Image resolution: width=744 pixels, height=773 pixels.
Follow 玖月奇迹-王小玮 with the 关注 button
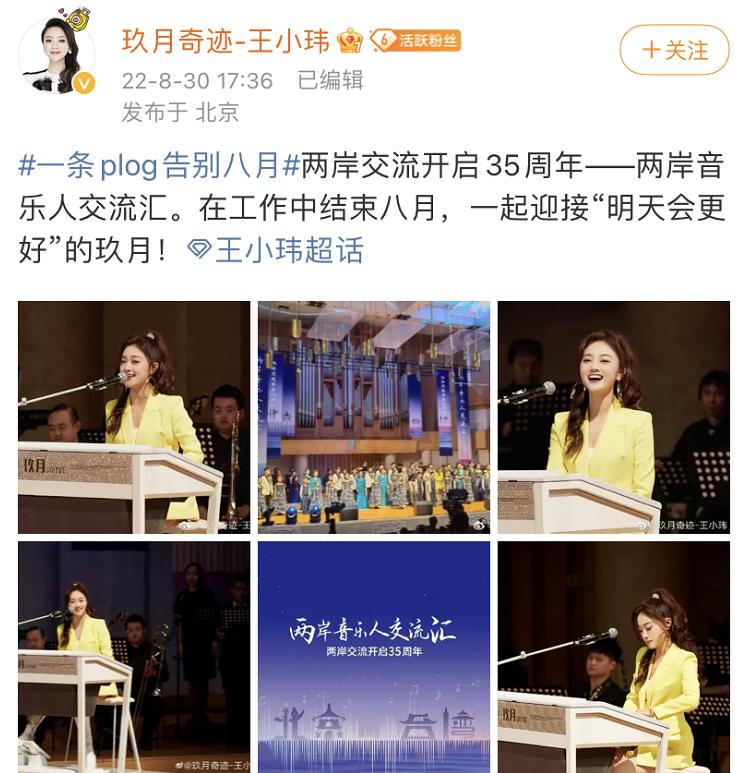point(674,50)
